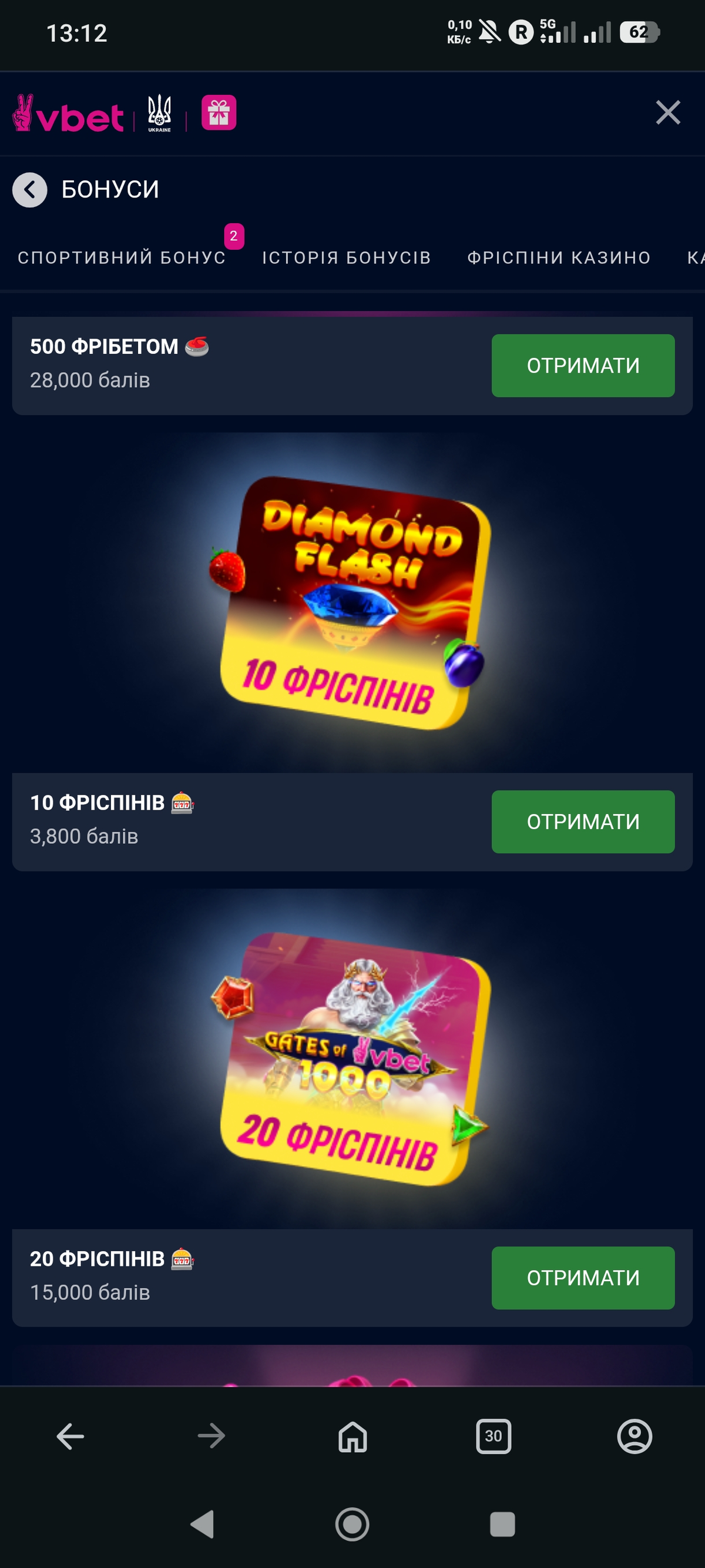Claim the 500 ФРІБЕТОМ bonus with ОТРИМАТИ

pos(582,365)
